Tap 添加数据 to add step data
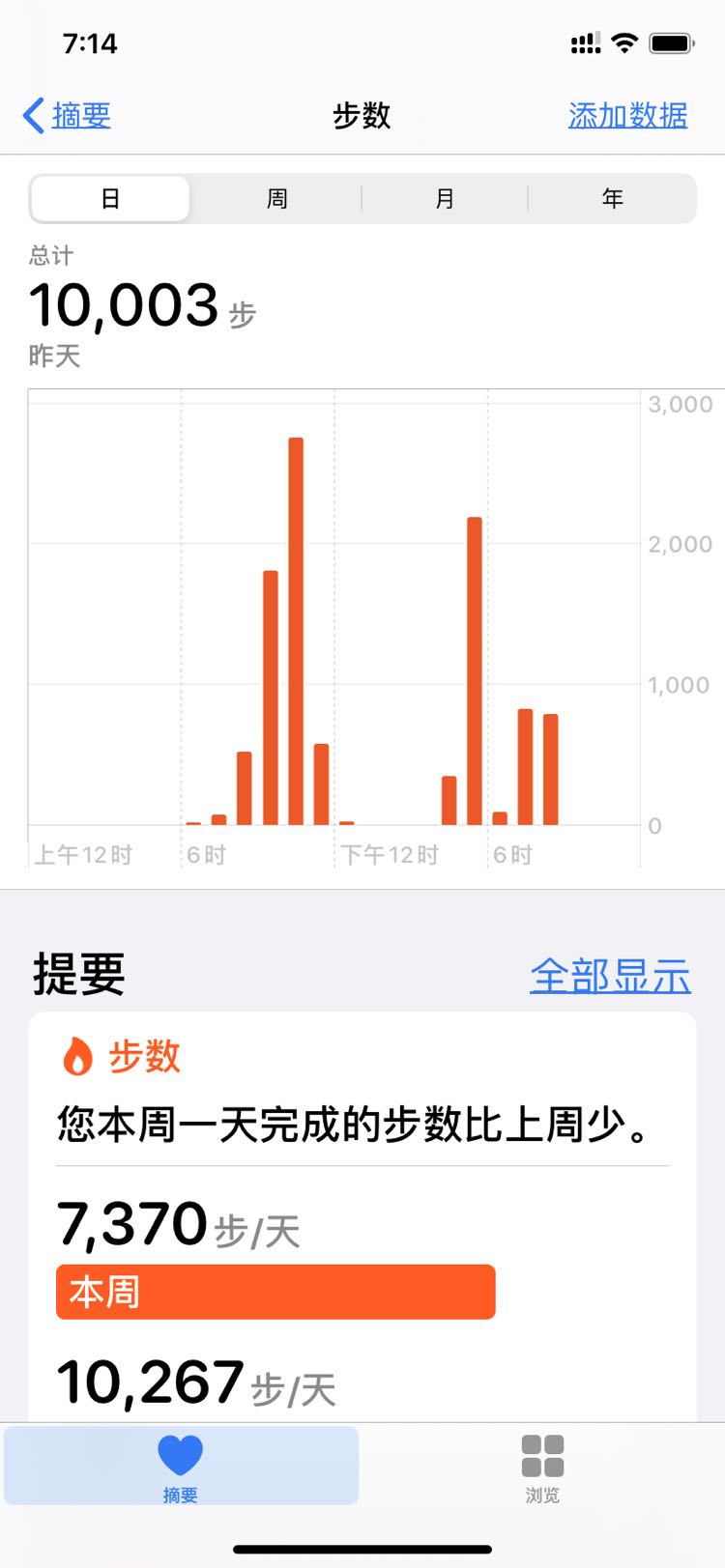Screen dimensions: 725x1568 coord(627,116)
